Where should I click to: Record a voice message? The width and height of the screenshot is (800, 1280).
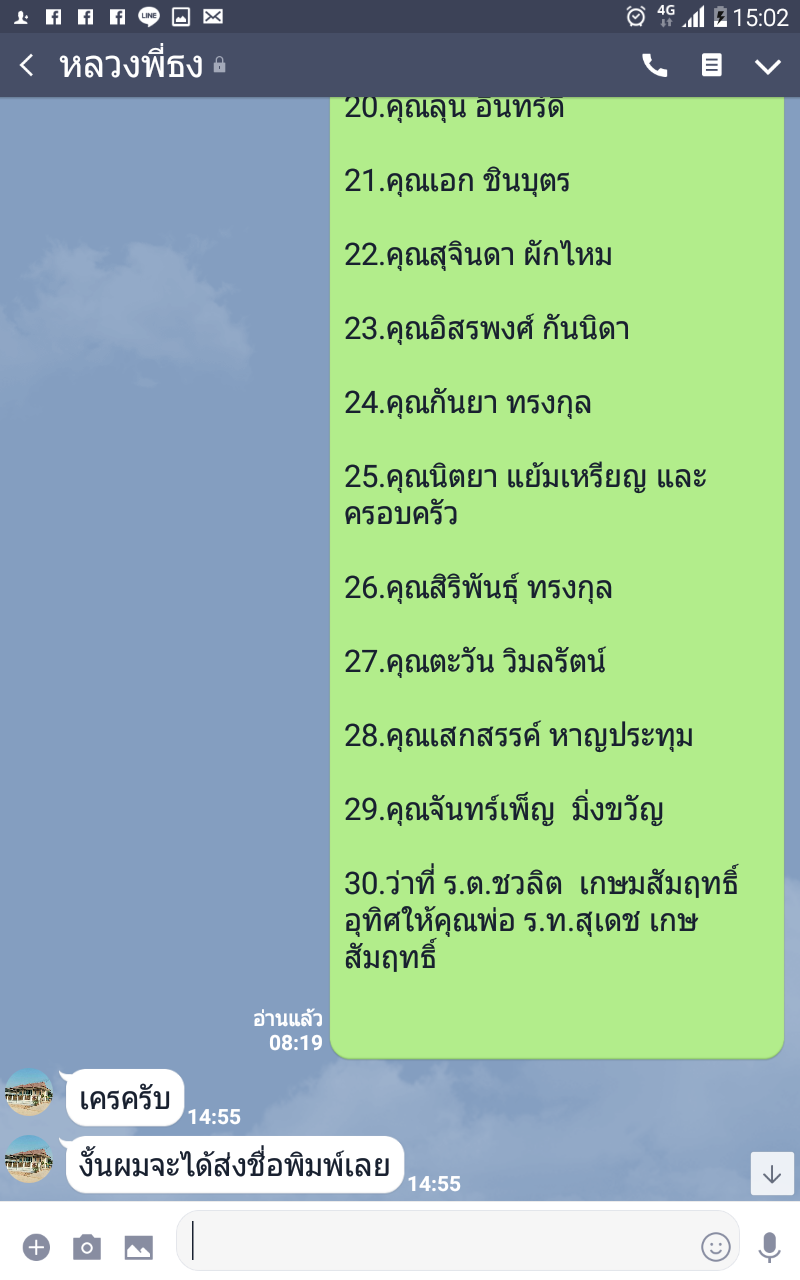point(769,1246)
